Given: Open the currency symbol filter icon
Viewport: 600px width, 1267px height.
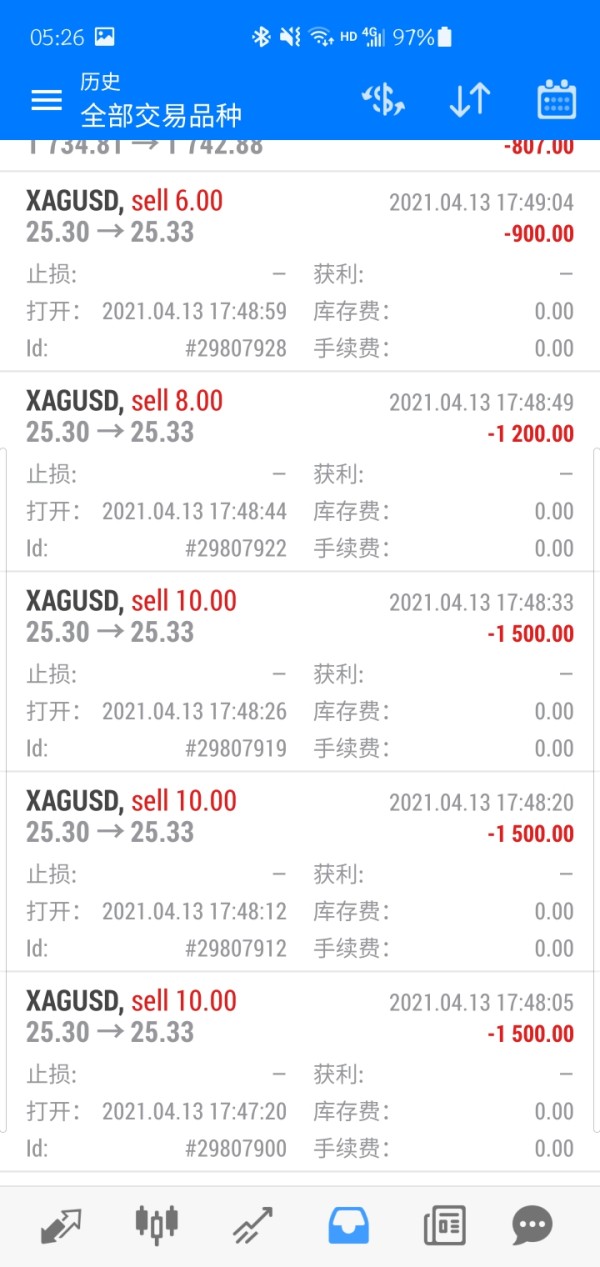Looking at the screenshot, I should [381, 100].
